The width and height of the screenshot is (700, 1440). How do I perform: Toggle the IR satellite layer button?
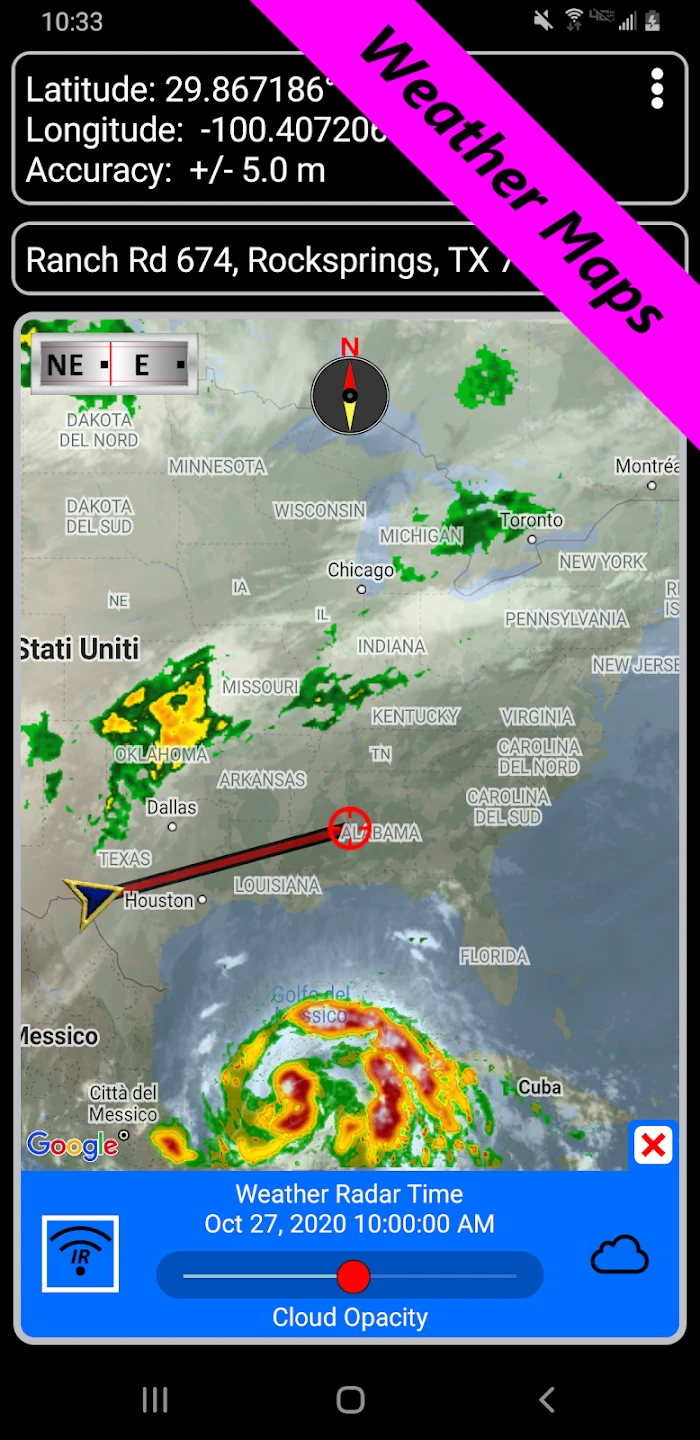pyautogui.click(x=80, y=1253)
